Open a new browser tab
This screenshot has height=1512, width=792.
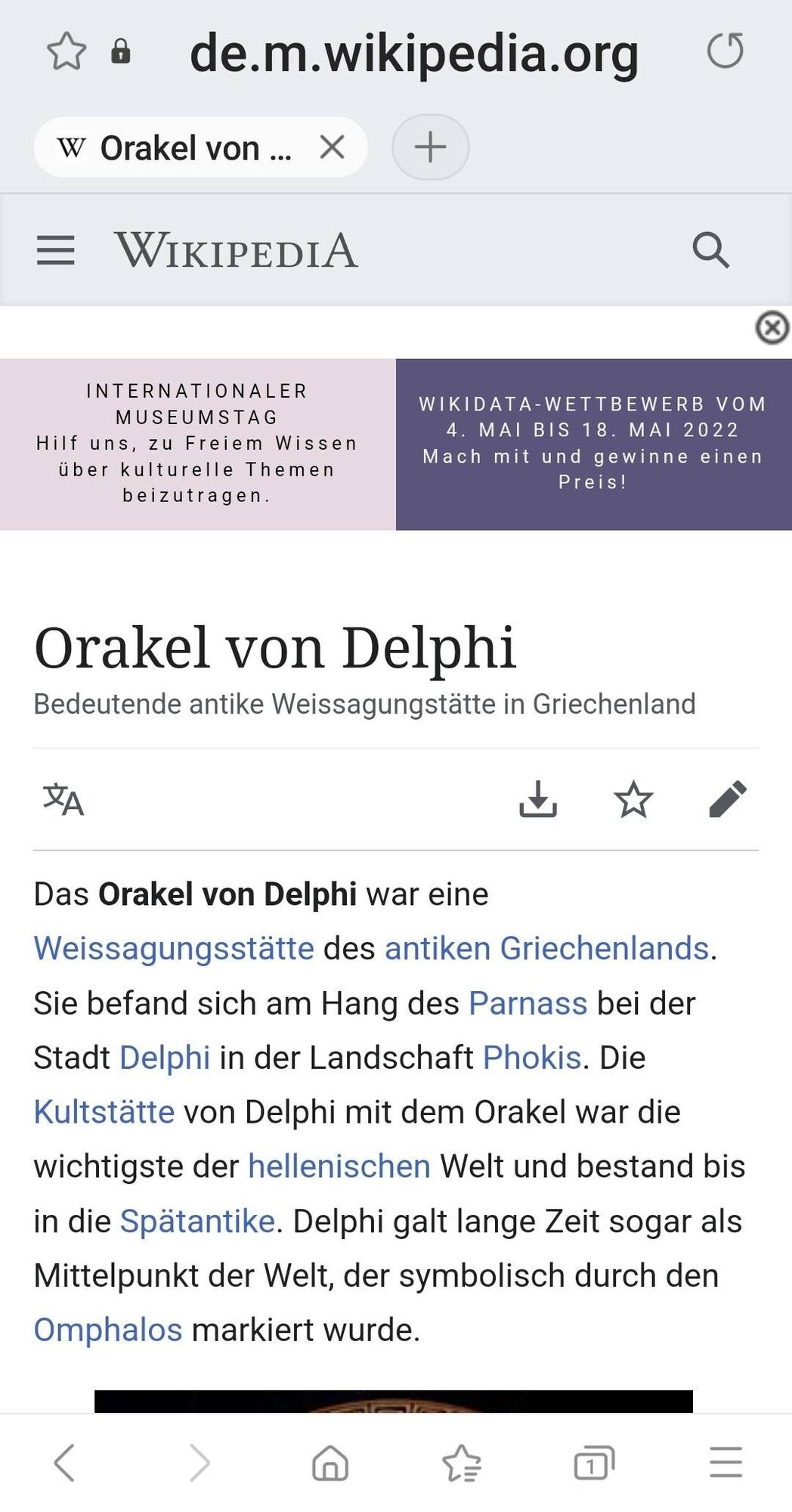[x=430, y=147]
